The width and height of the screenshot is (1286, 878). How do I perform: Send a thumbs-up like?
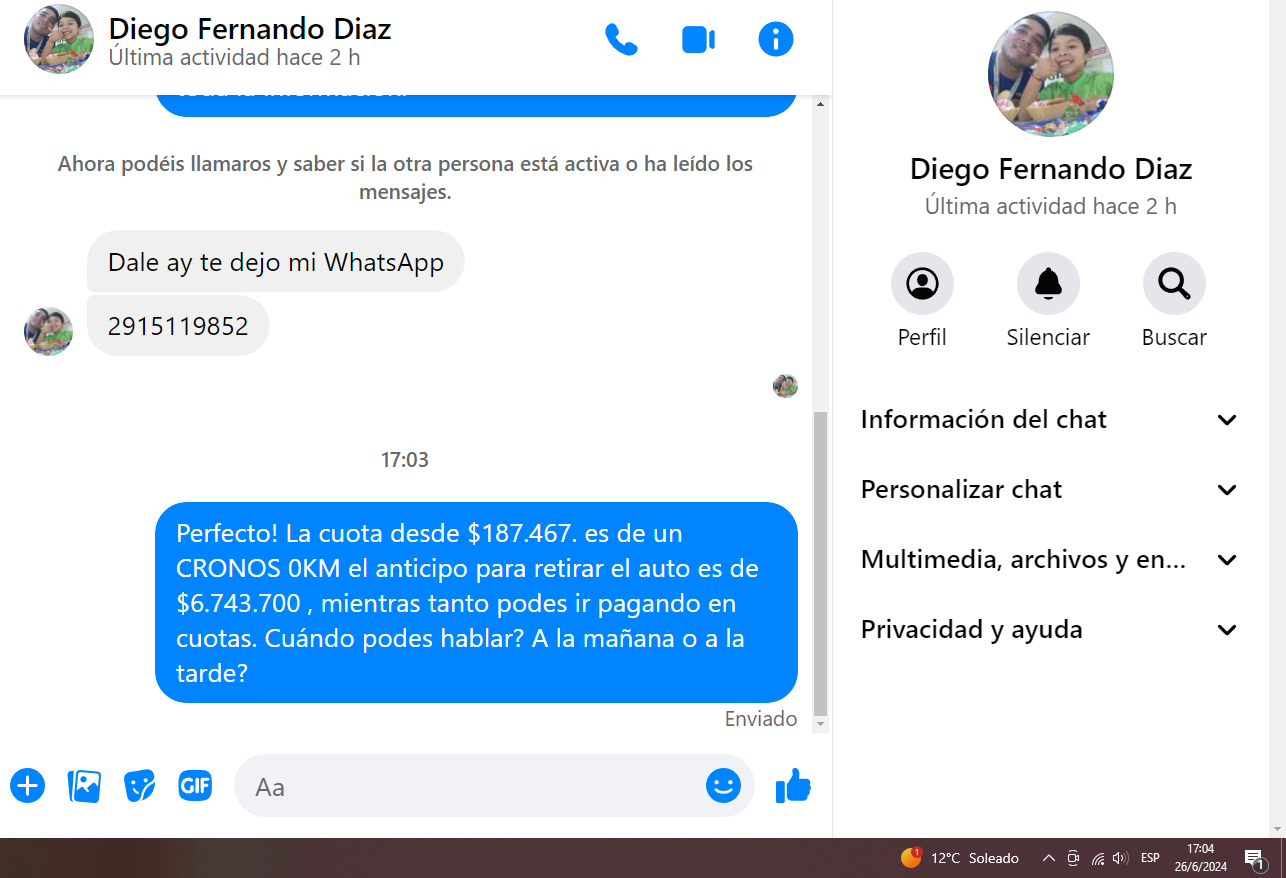click(x=793, y=786)
